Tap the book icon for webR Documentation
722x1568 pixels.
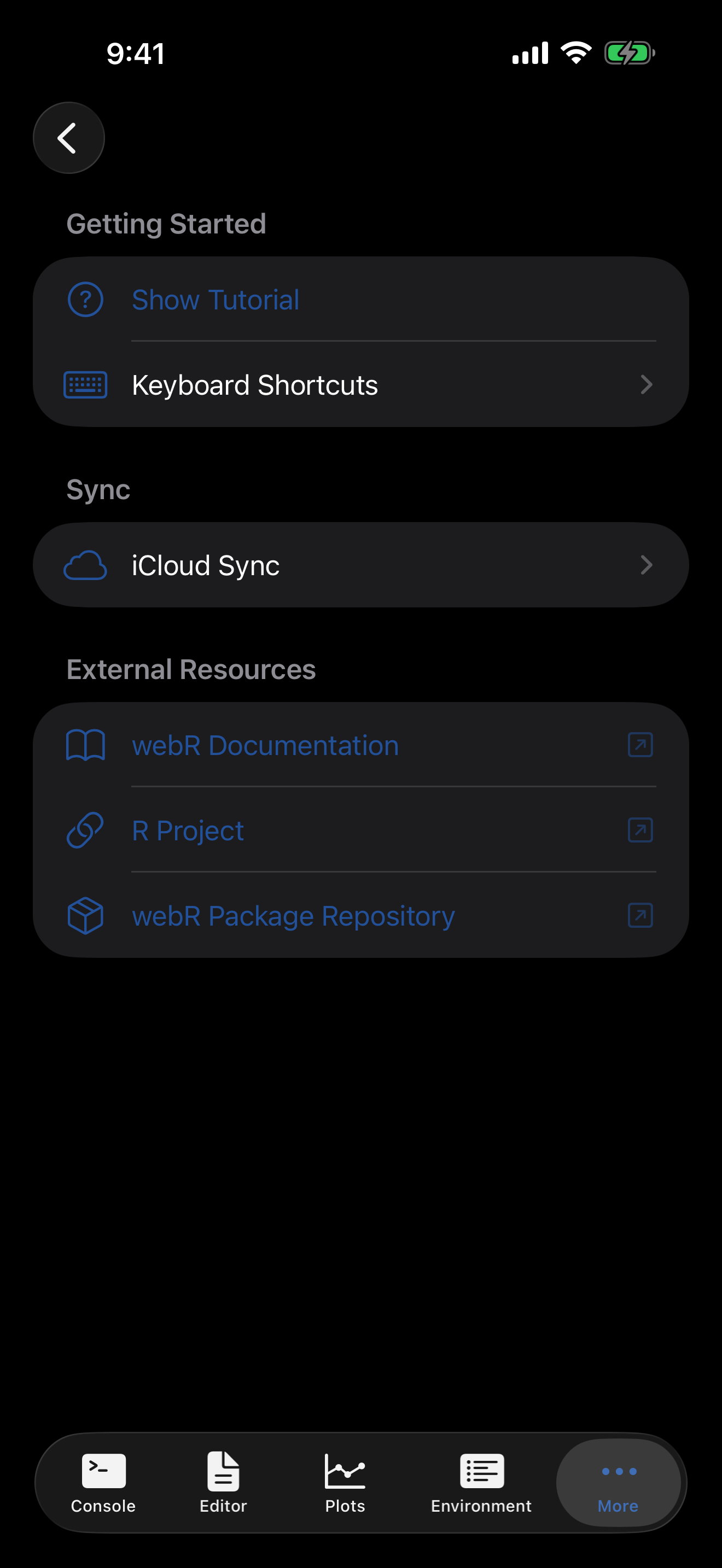tap(85, 745)
